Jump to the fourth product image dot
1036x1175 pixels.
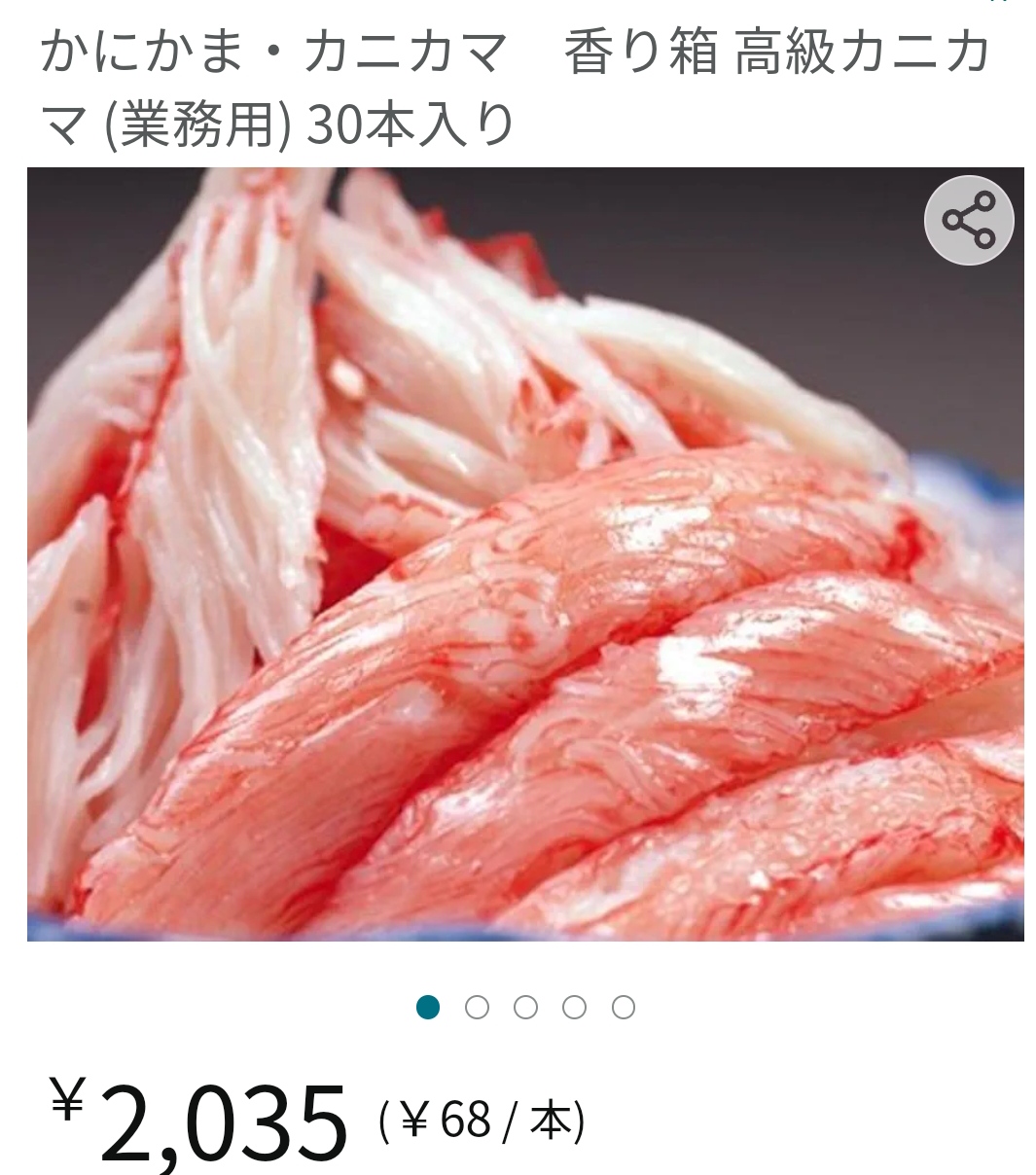tap(574, 1008)
